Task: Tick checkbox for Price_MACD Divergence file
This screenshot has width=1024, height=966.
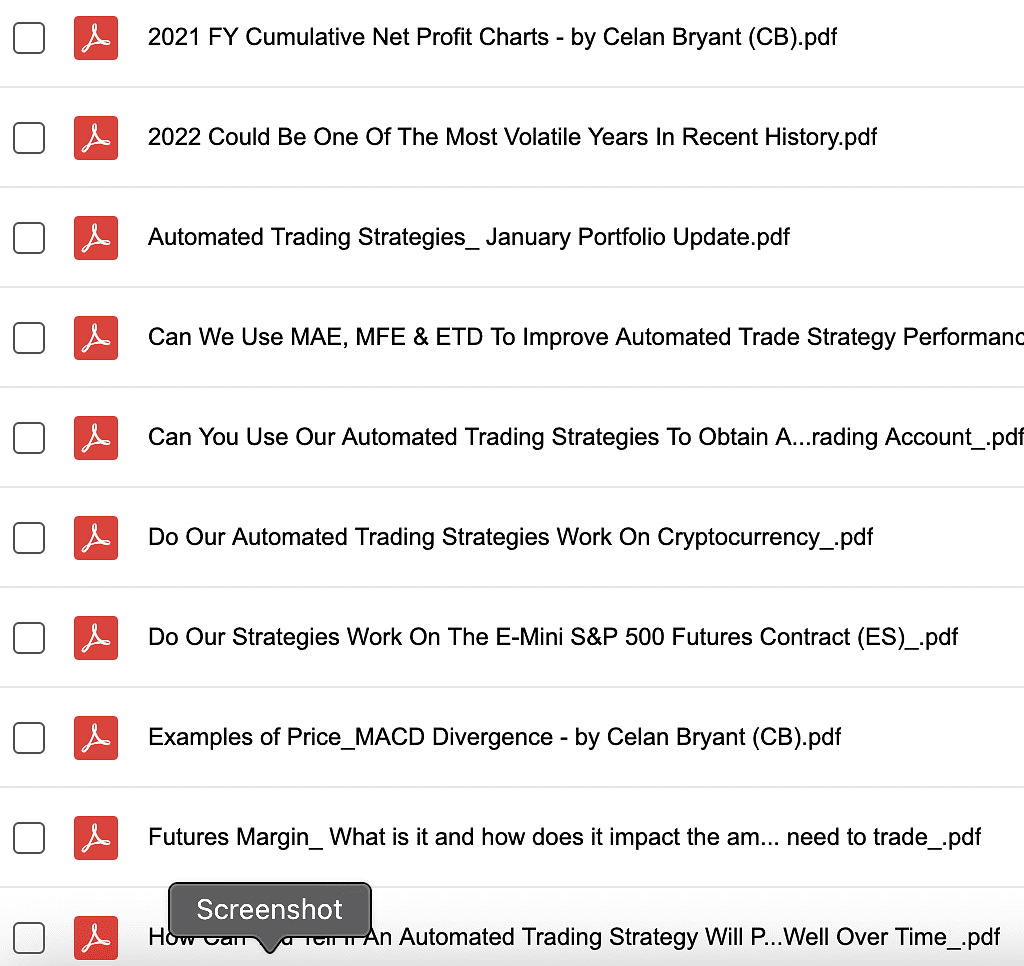Action: click(29, 738)
